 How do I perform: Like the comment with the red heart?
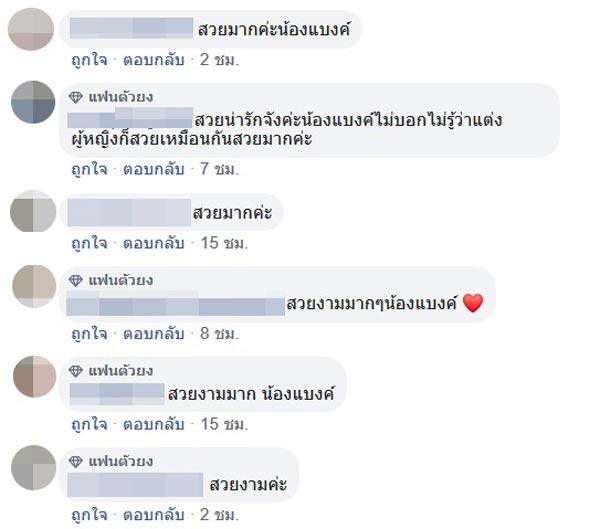coord(88,334)
